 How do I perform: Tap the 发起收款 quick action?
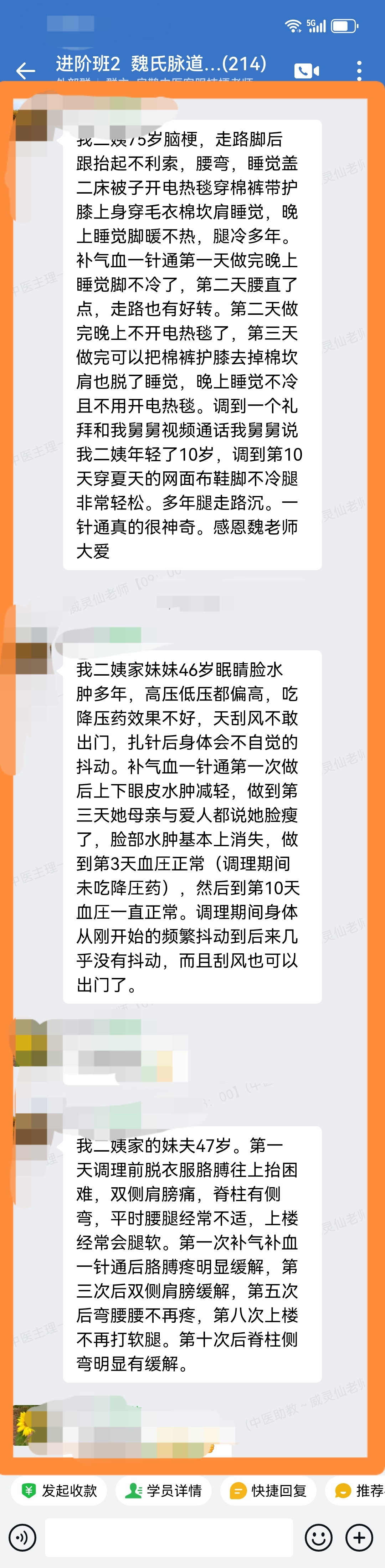[58, 1490]
